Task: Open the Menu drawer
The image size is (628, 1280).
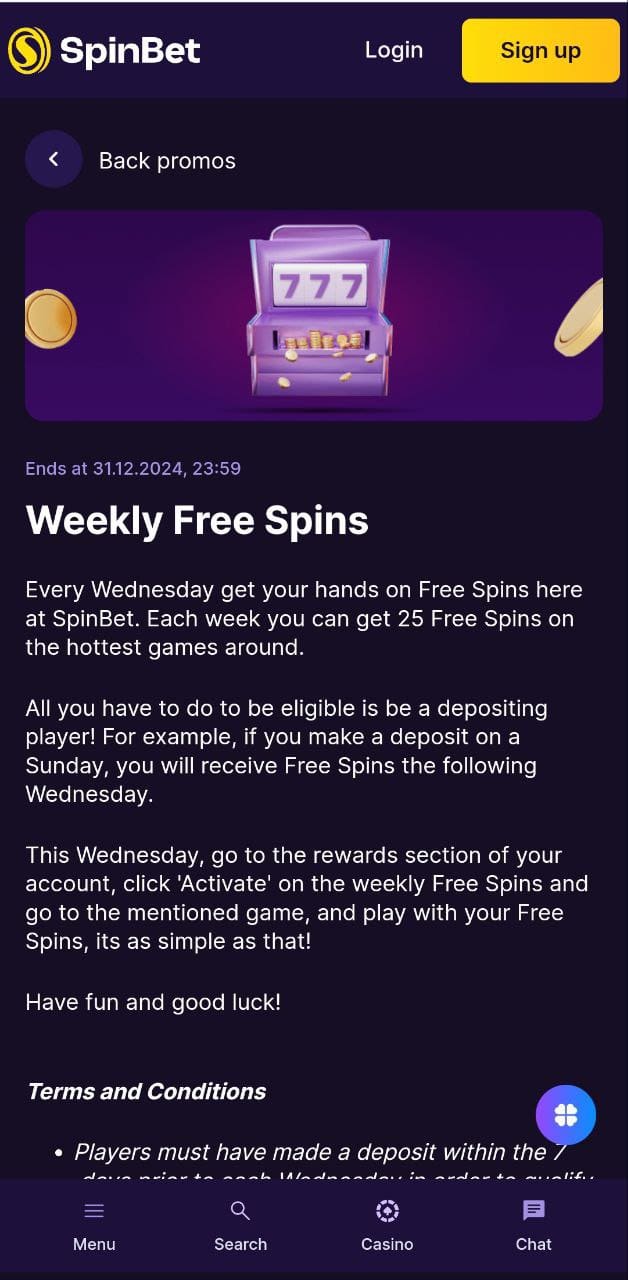Action: [94, 1225]
